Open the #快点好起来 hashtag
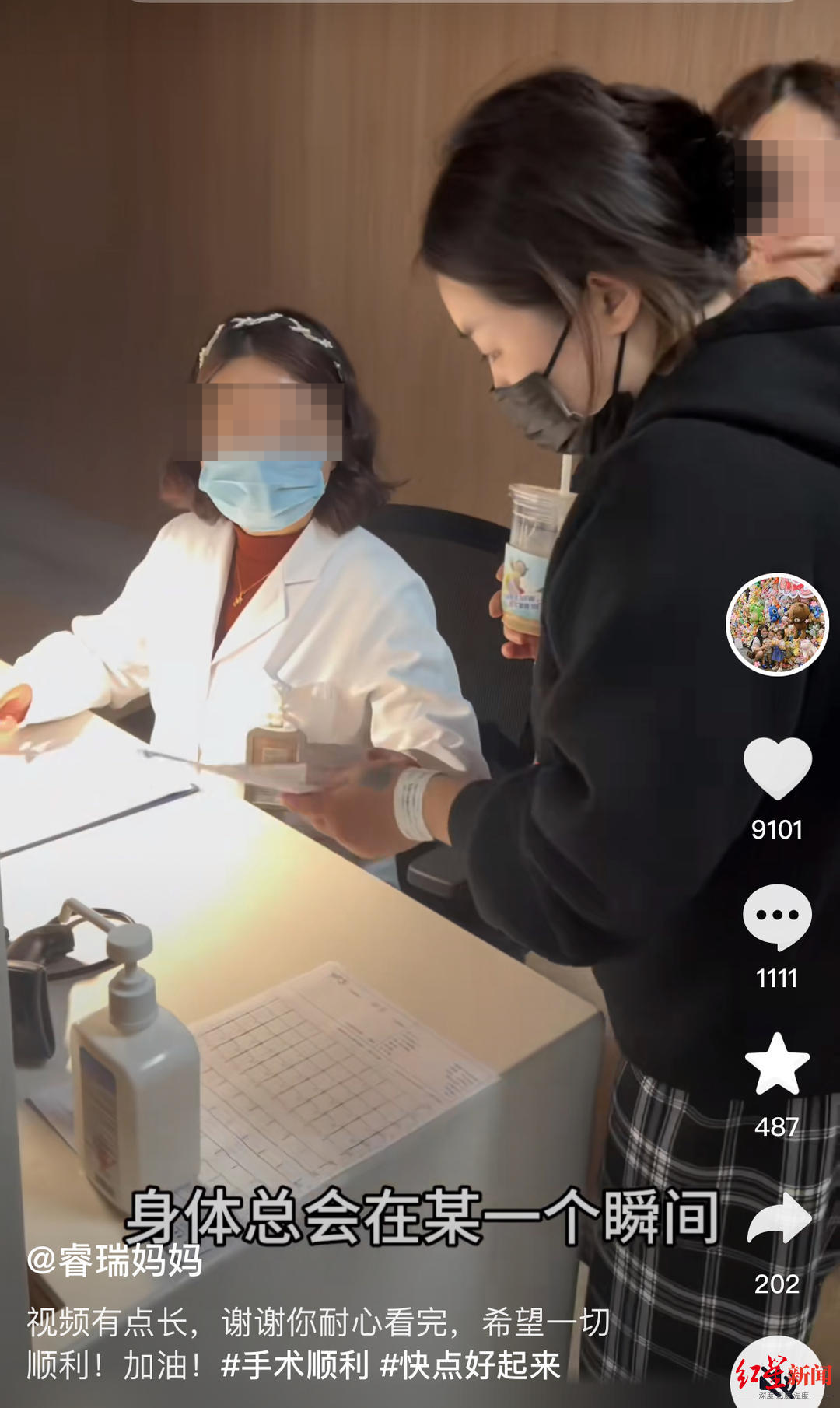 471,1365
